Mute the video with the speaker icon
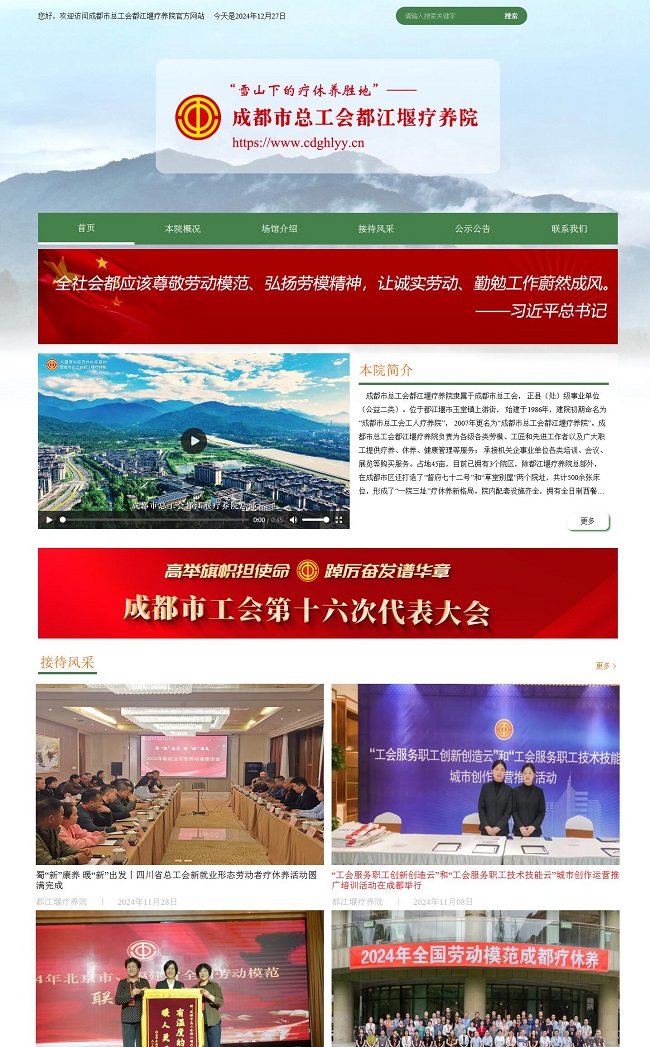 293,519
